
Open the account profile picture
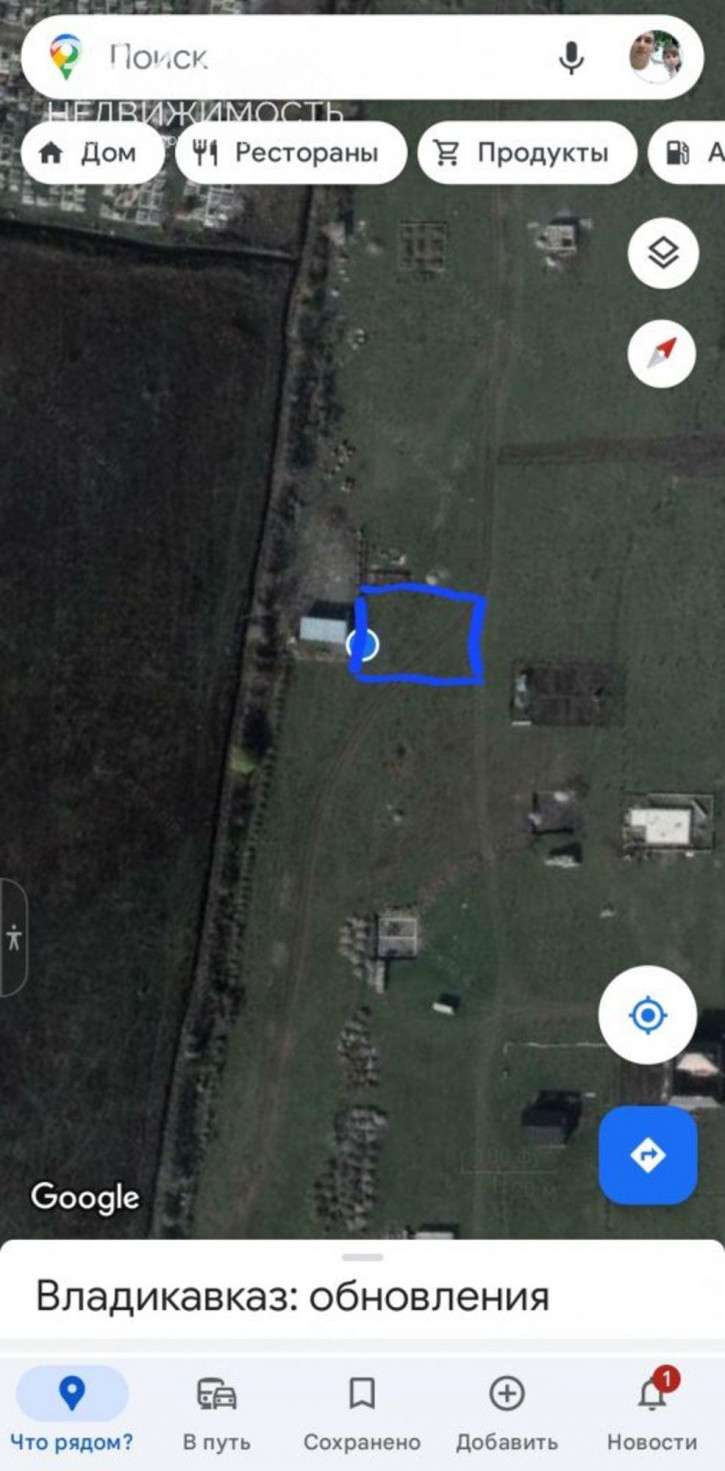[x=655, y=57]
